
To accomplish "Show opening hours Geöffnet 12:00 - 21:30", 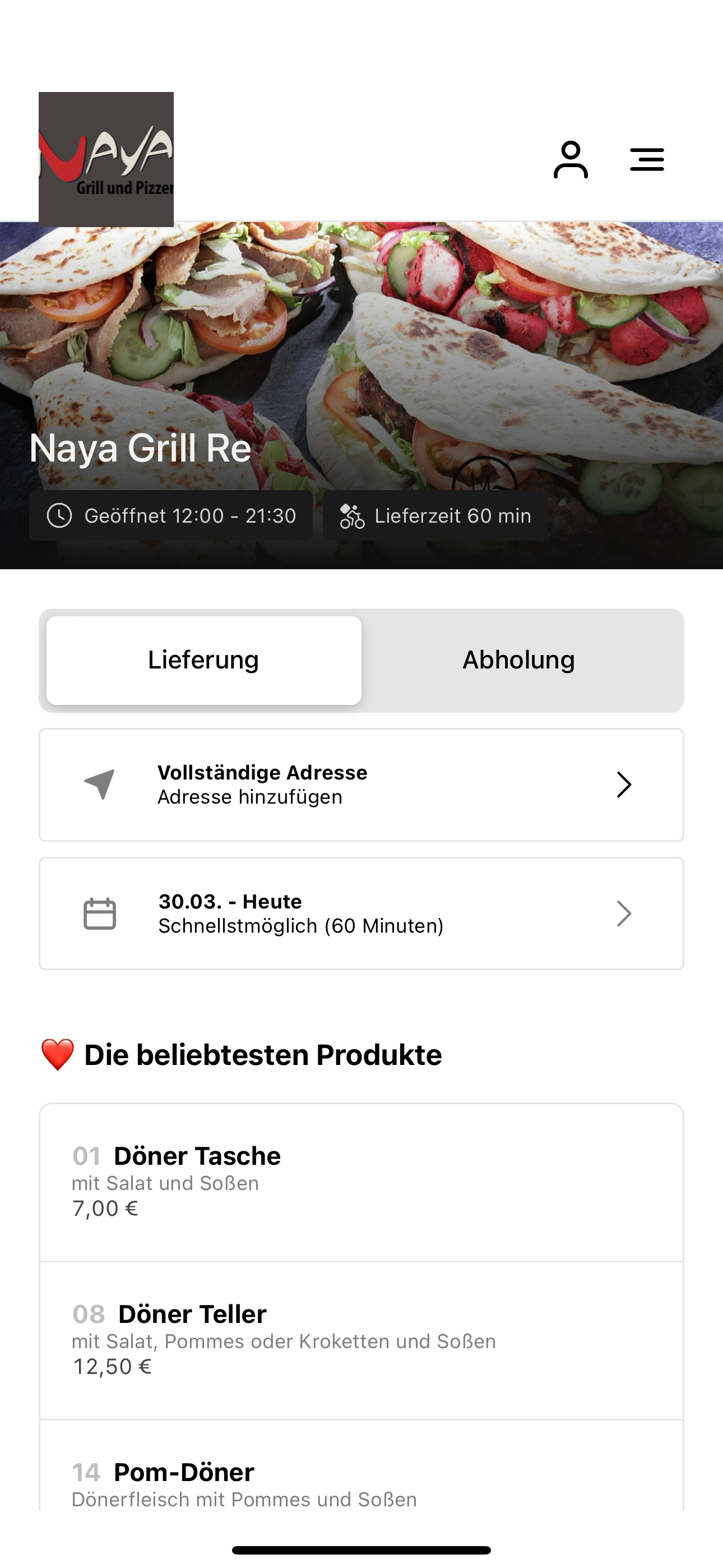I will [x=171, y=515].
